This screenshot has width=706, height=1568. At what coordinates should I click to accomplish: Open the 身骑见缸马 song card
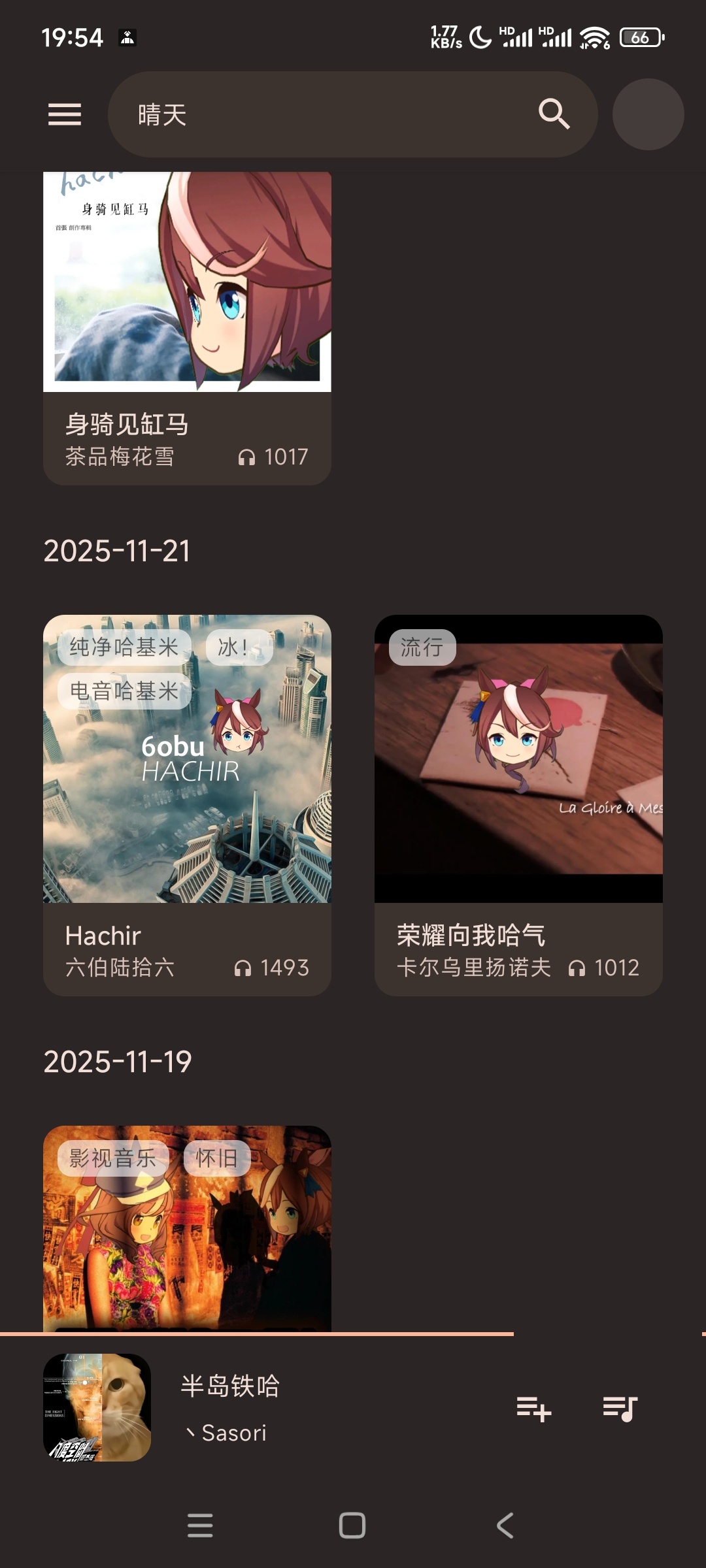click(x=187, y=327)
